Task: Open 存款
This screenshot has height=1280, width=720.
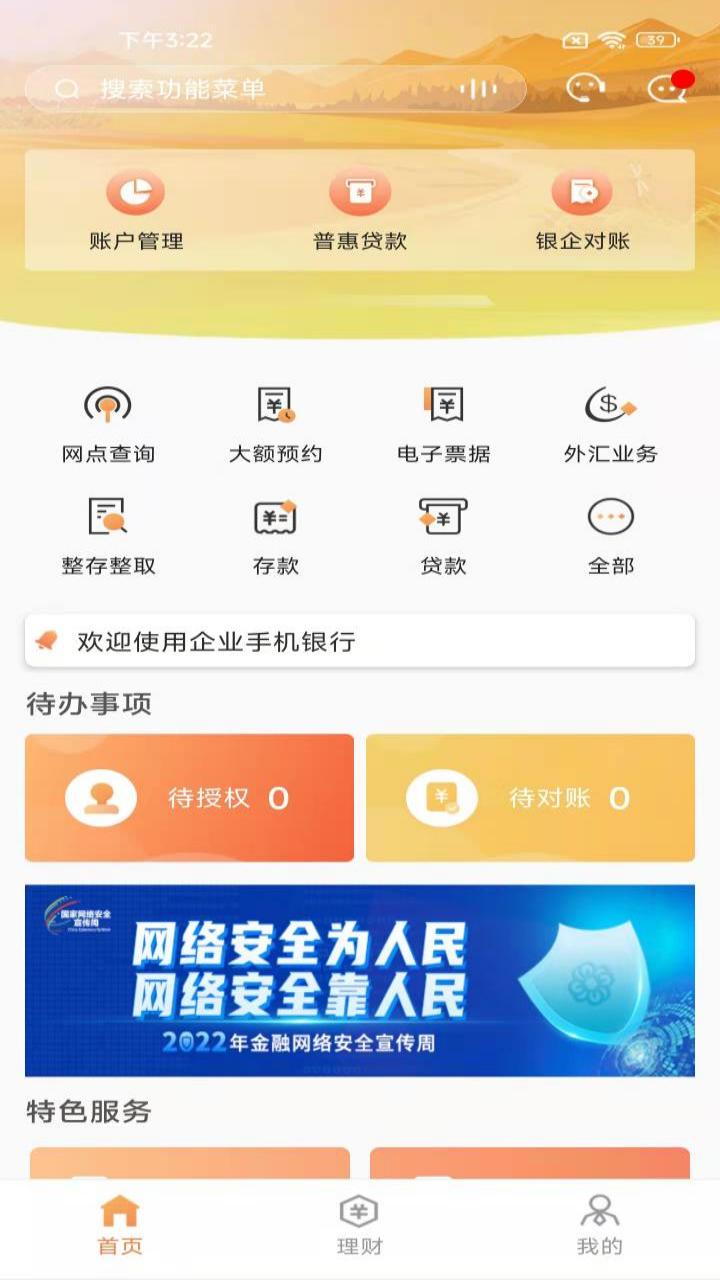Action: (x=275, y=536)
